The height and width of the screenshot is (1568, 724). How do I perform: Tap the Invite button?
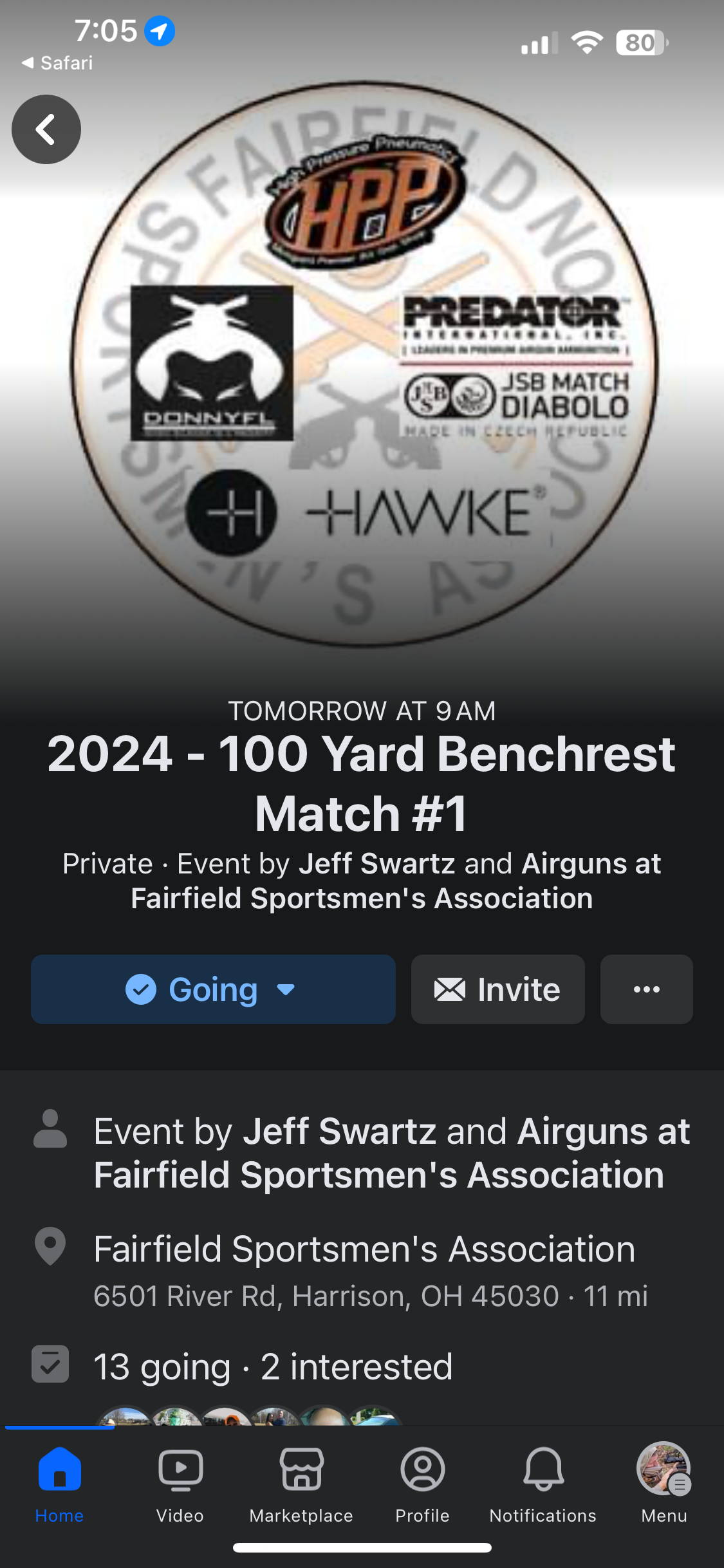coord(497,989)
